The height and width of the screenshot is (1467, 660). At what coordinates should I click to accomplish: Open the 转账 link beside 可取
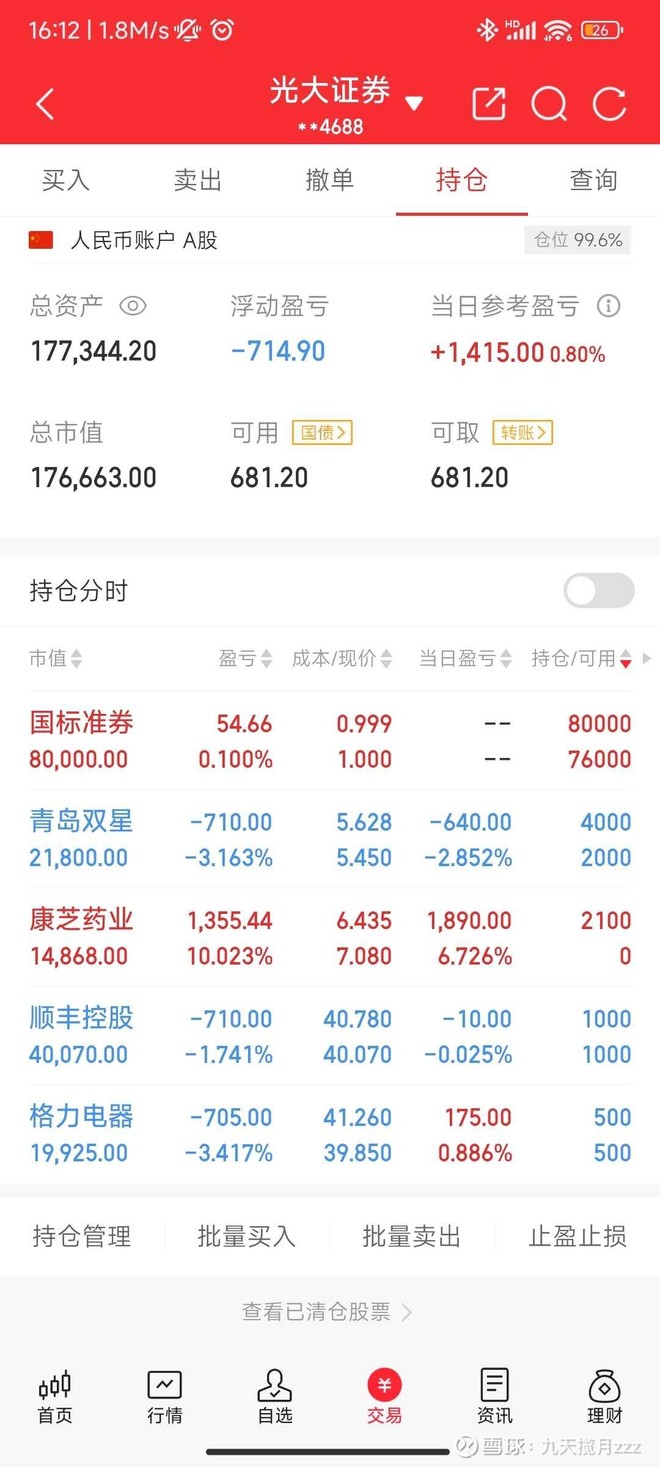coord(522,433)
